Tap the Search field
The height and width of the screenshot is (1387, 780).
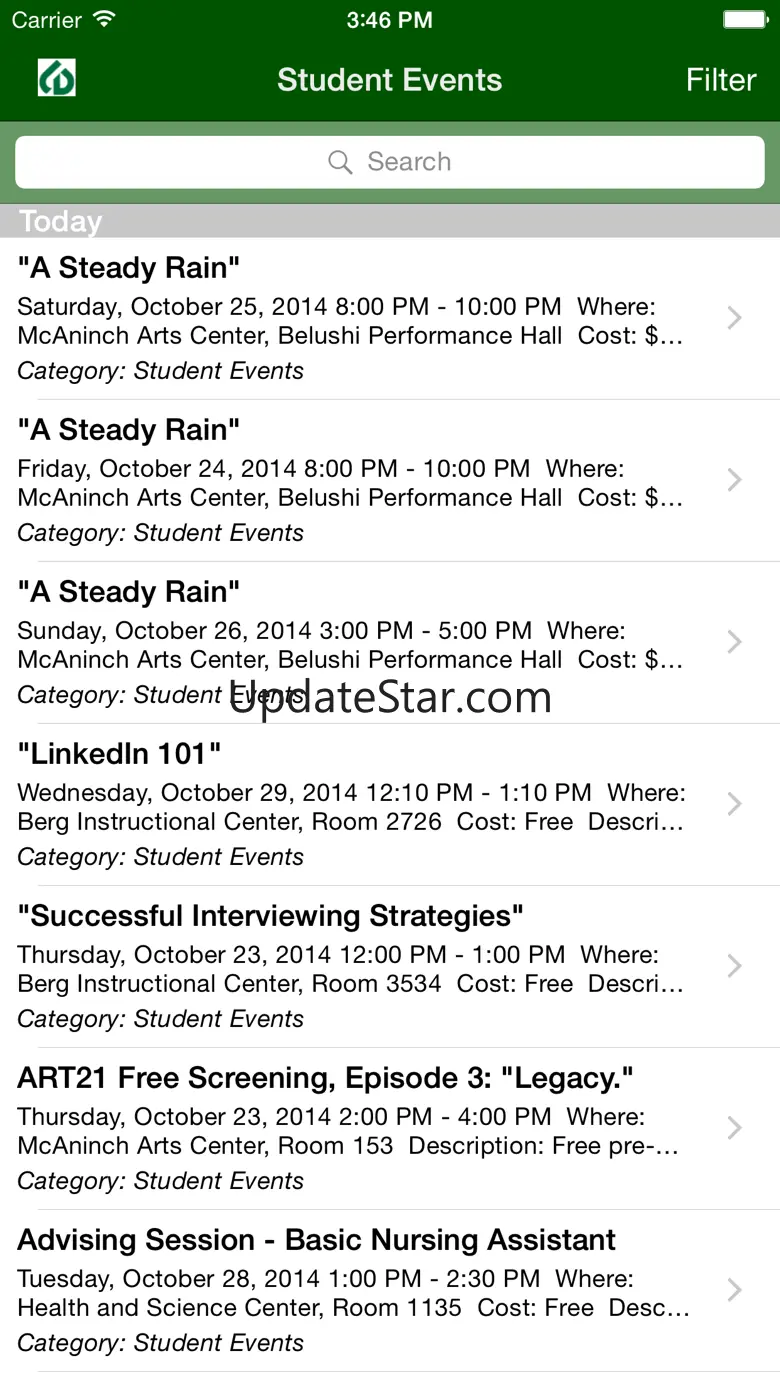pyautogui.click(x=390, y=162)
